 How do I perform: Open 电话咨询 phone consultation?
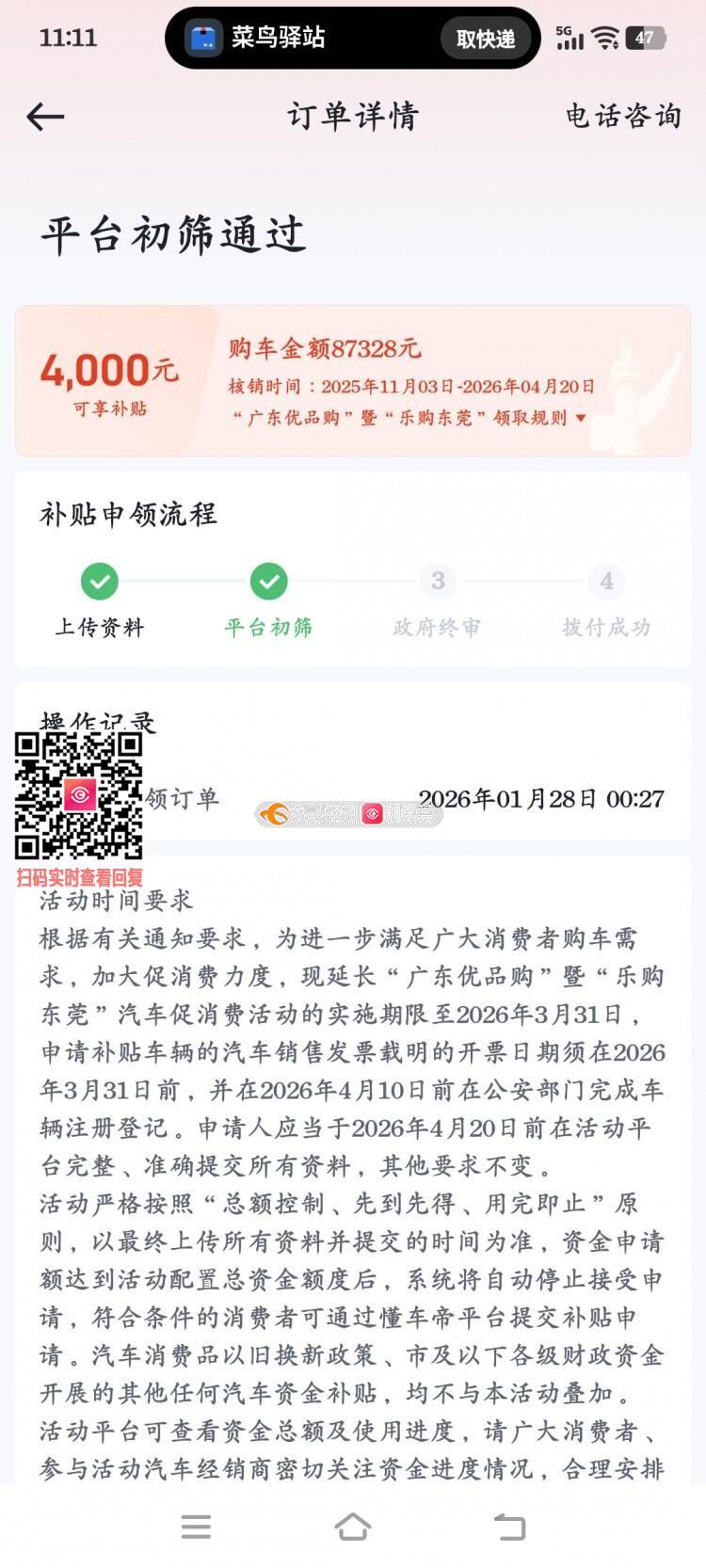point(622,116)
